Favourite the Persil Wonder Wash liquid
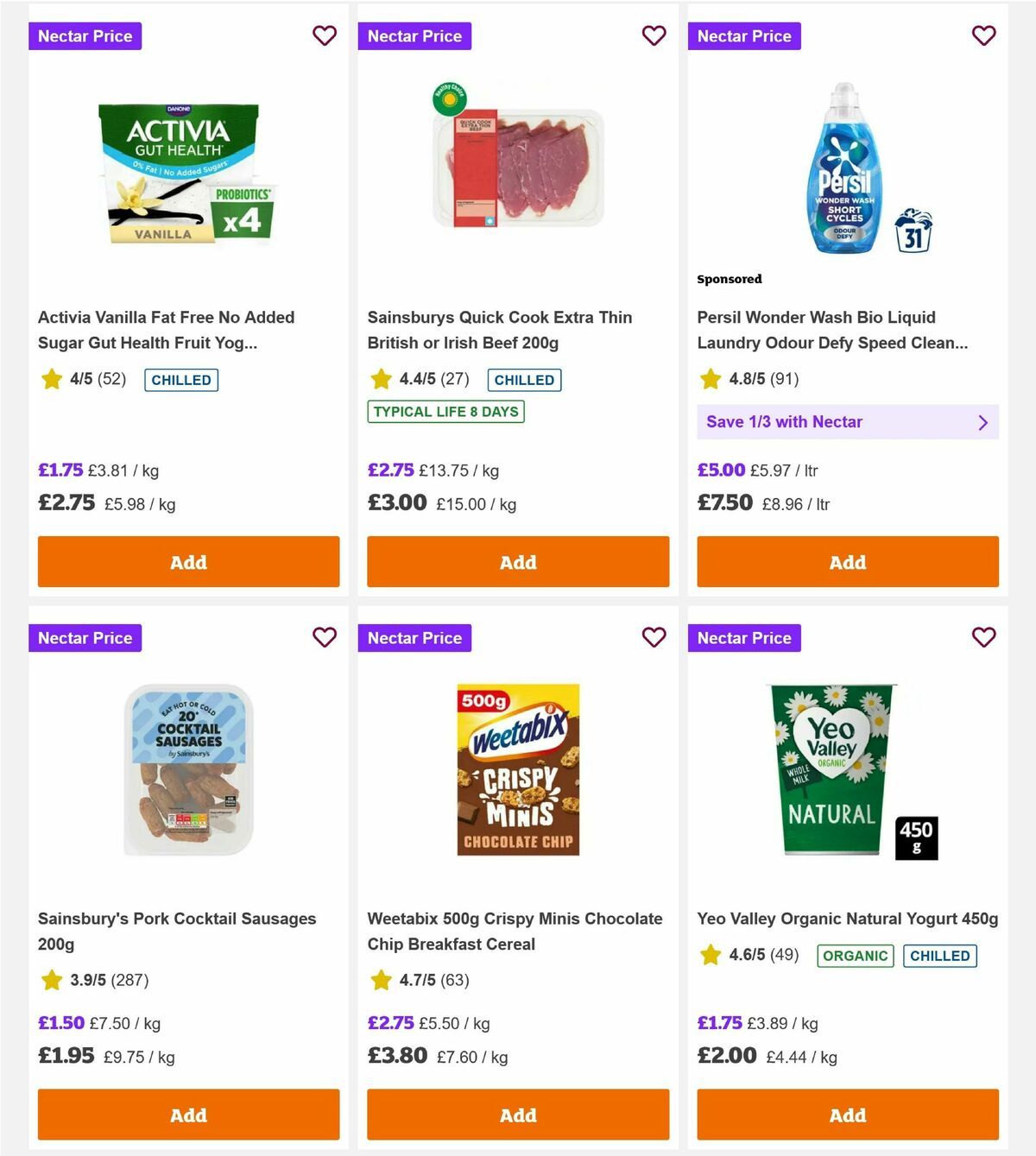 click(984, 35)
